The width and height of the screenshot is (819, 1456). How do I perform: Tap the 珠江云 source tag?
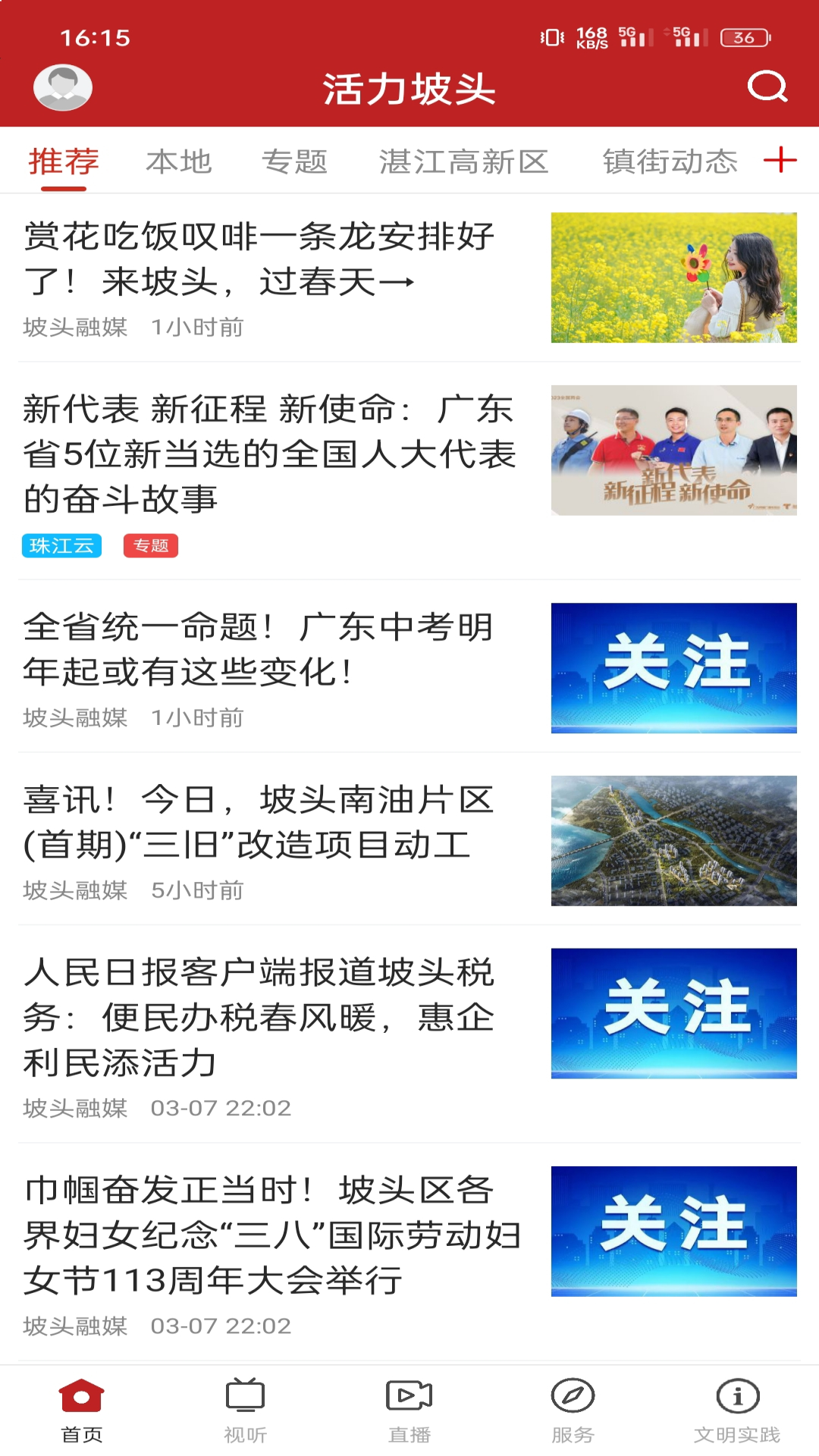pyautogui.click(x=61, y=545)
